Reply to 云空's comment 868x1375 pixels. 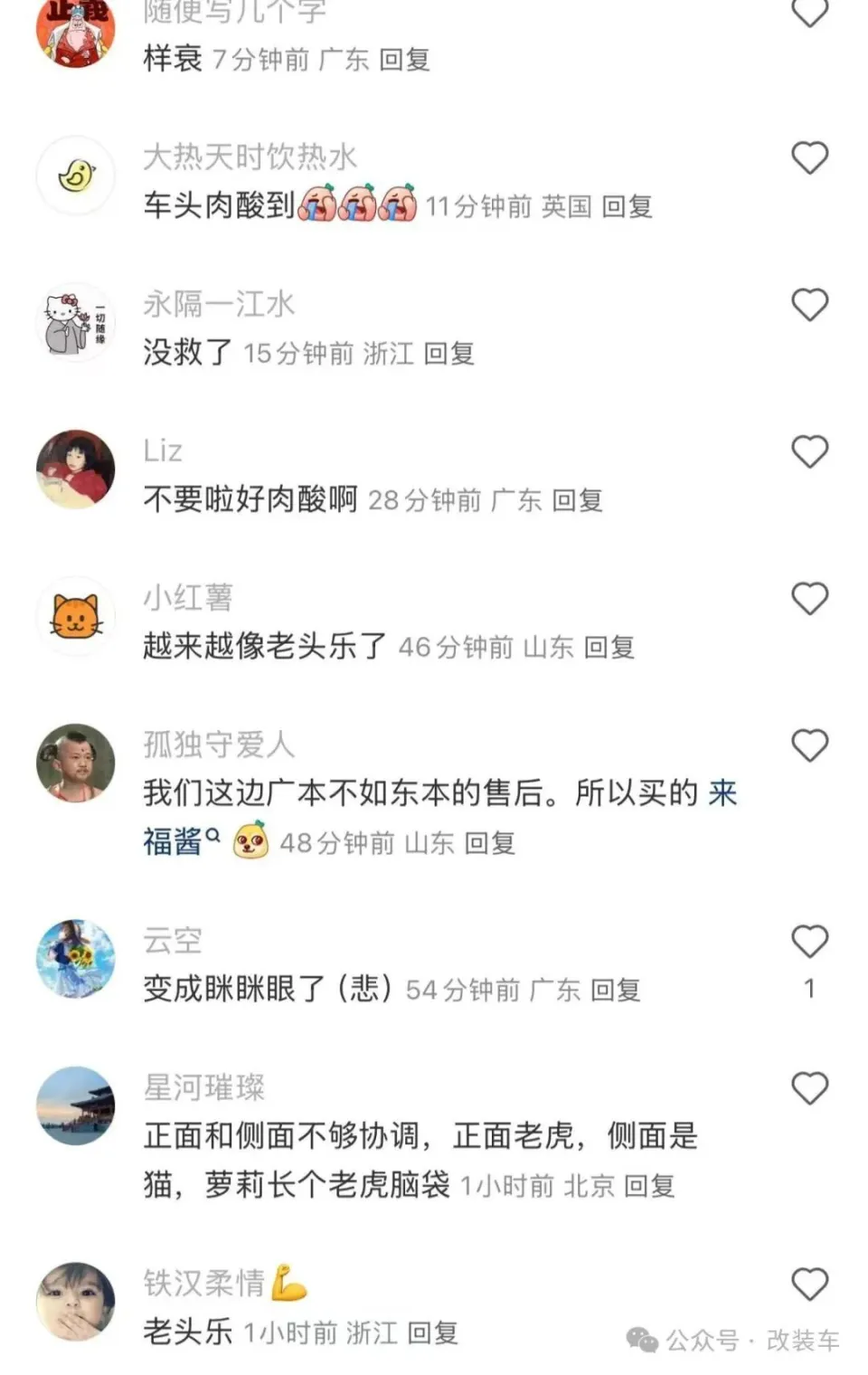coord(616,991)
